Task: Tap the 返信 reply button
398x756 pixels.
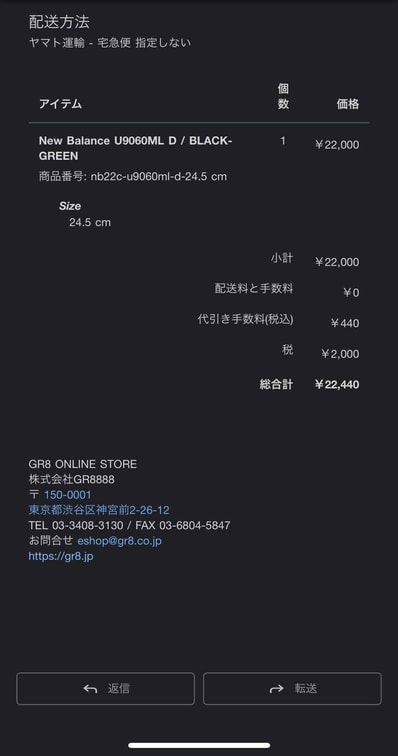Action: coord(106,688)
